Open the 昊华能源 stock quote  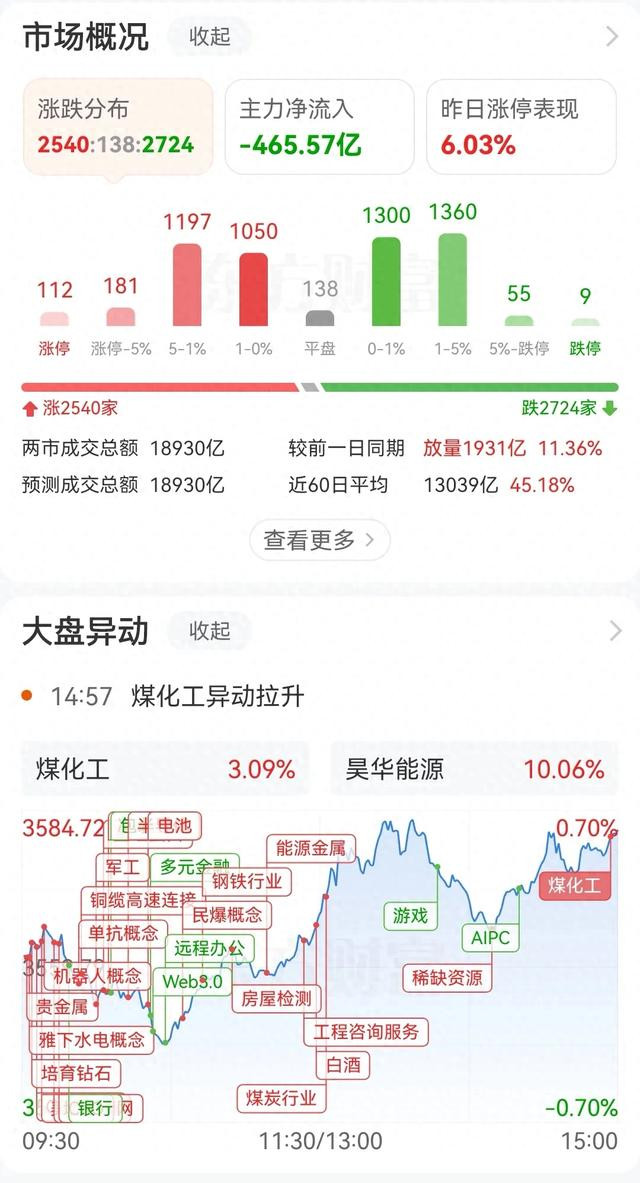[475, 769]
